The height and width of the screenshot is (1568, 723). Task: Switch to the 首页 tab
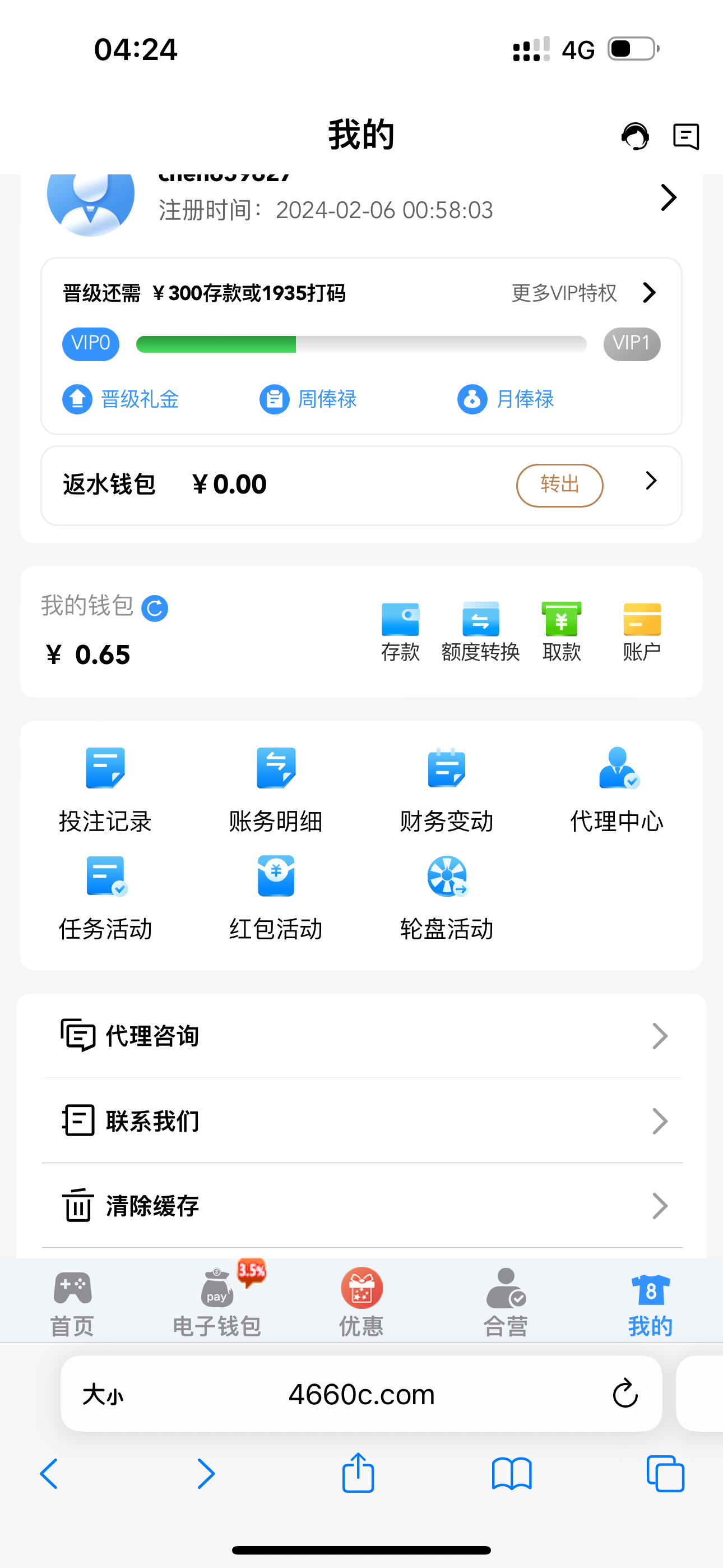click(x=72, y=1303)
